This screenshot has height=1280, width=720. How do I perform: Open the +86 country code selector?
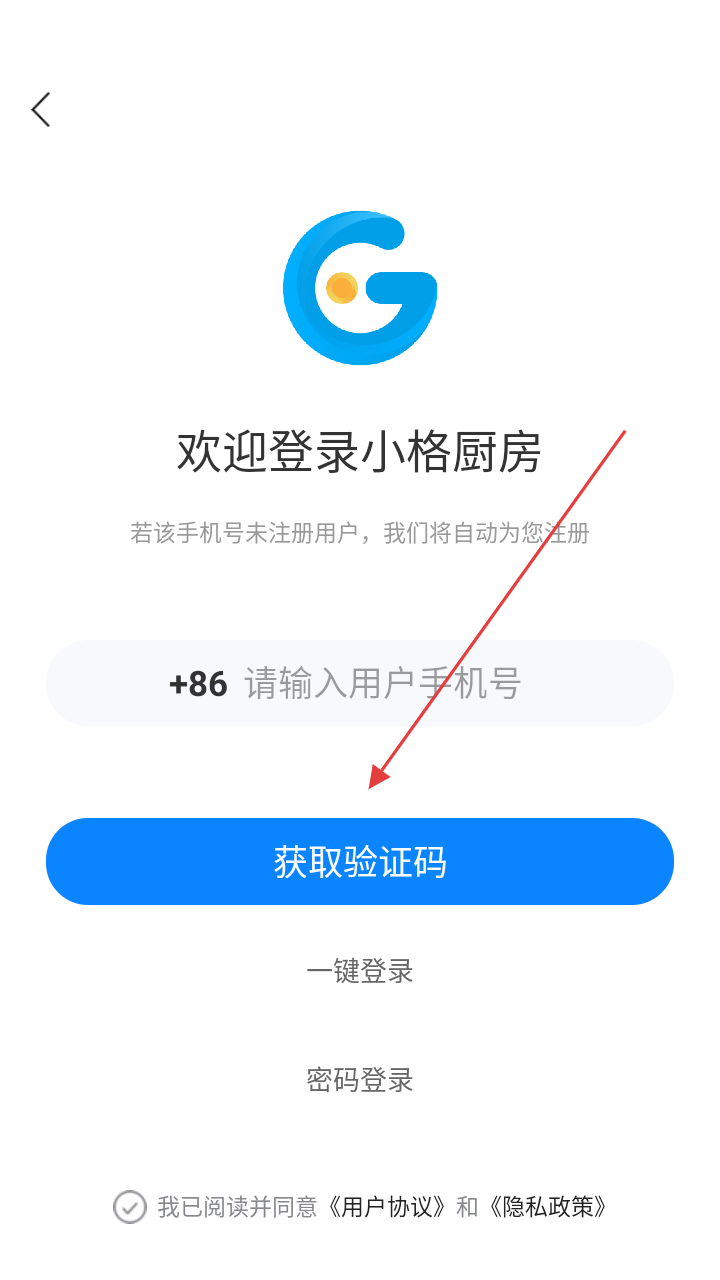coord(198,684)
